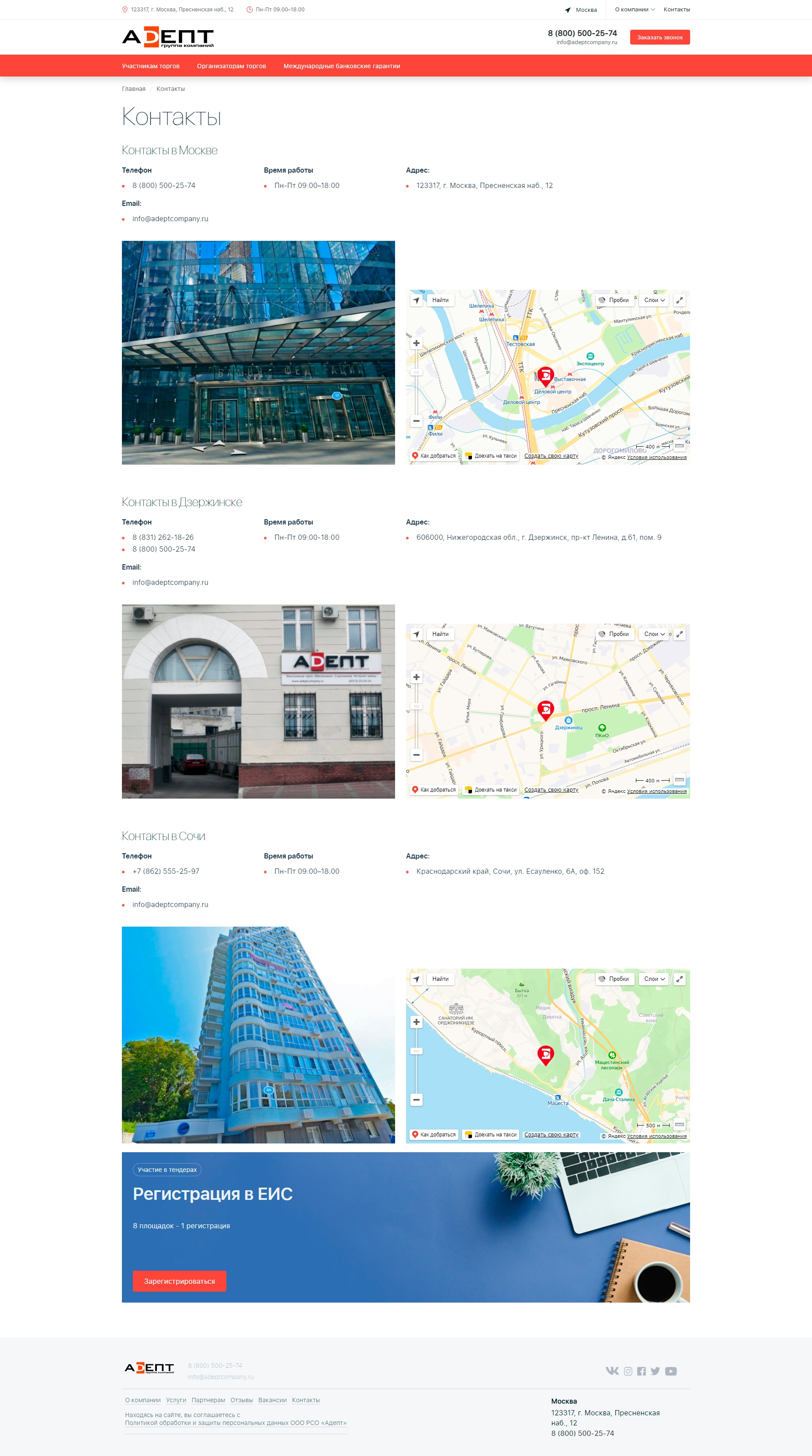Select the Москва city picker
The width and height of the screenshot is (812, 1456).
[581, 10]
